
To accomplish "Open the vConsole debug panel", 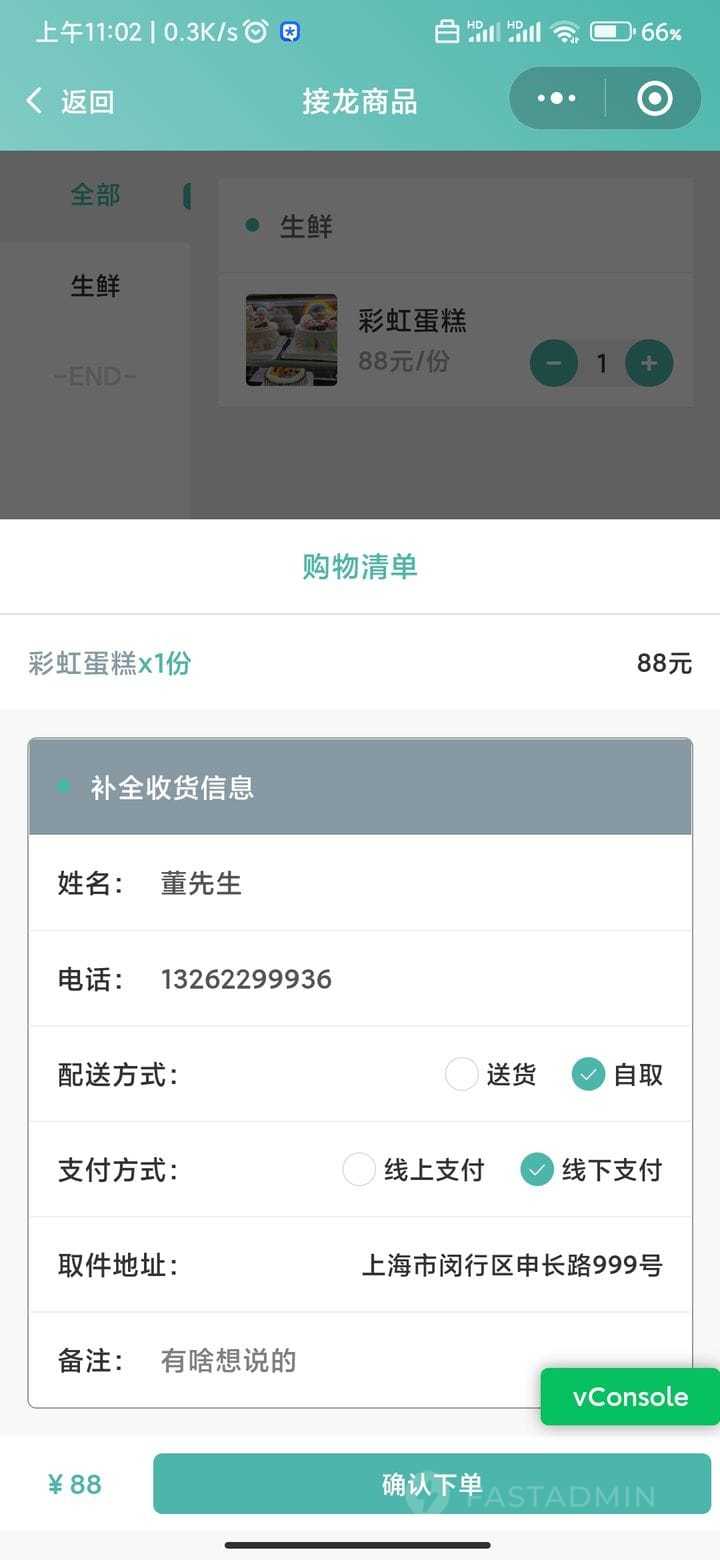I will (x=630, y=1397).
